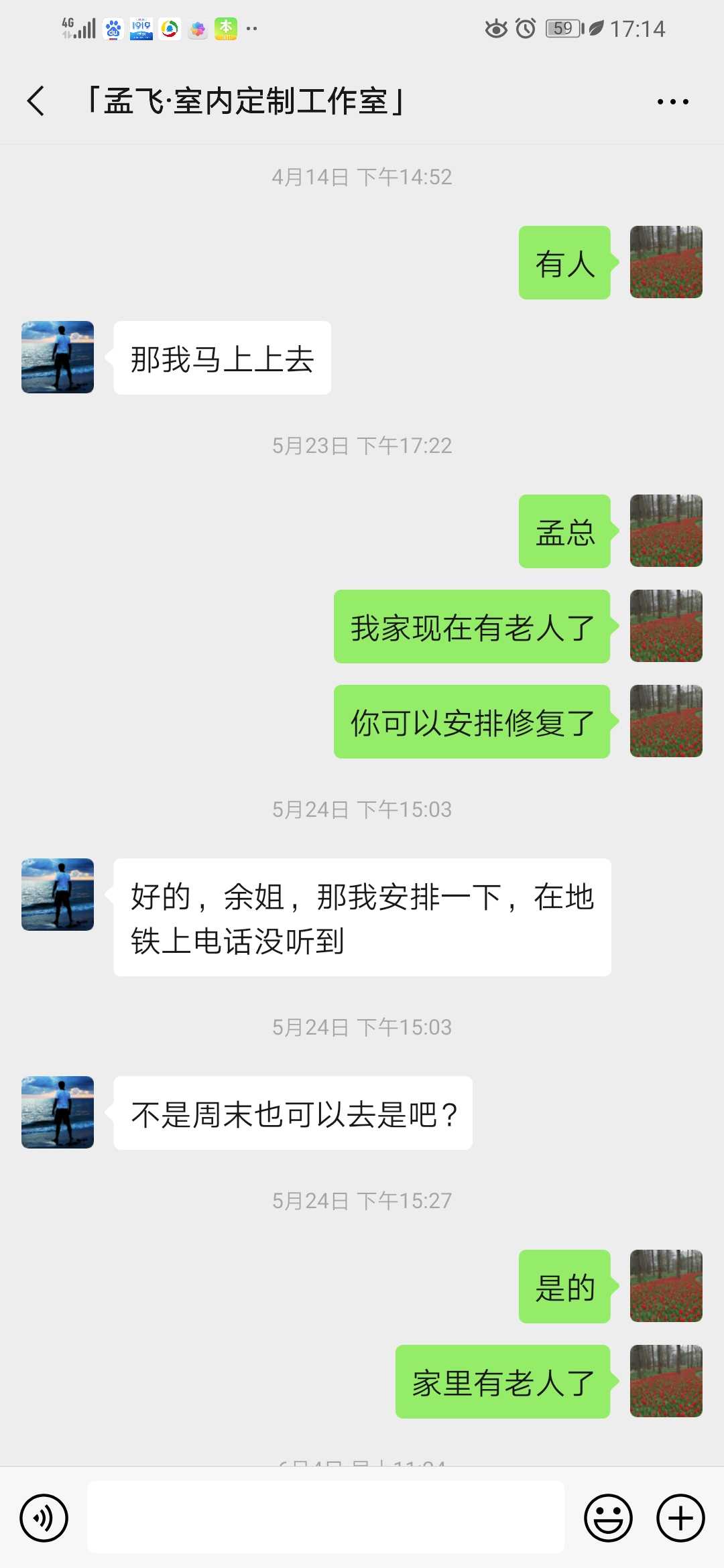Image resolution: width=724 pixels, height=1568 pixels.
Task: Switch to voice message input
Action: tap(44, 1518)
